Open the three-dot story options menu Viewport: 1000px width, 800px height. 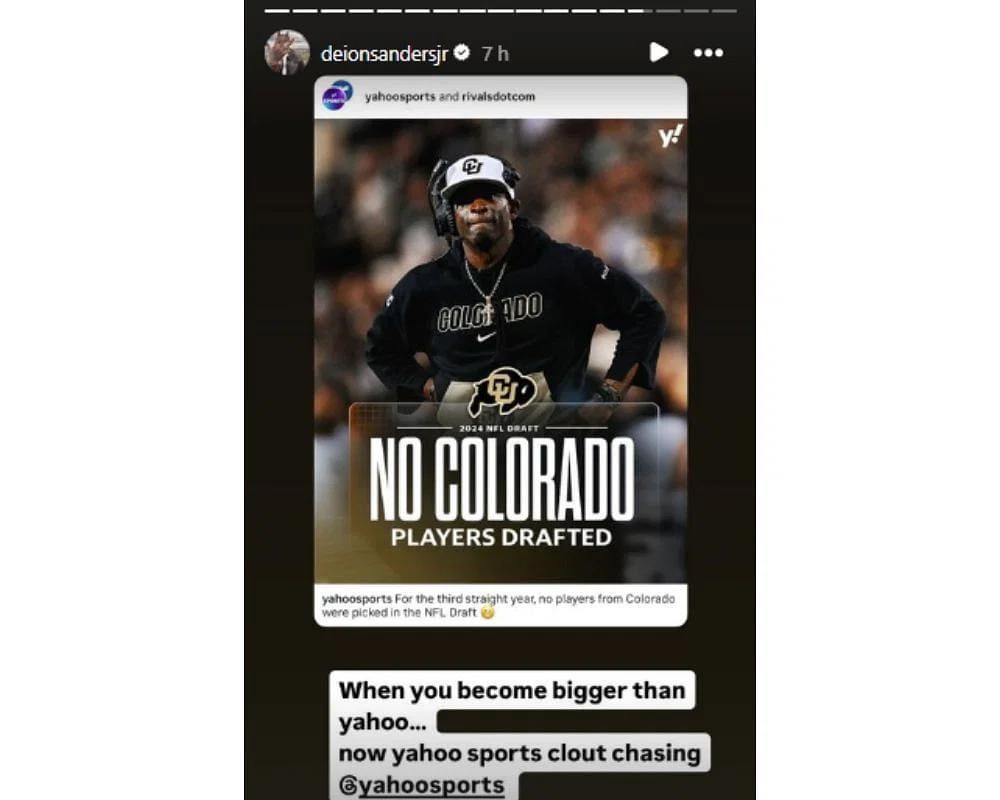pos(708,53)
